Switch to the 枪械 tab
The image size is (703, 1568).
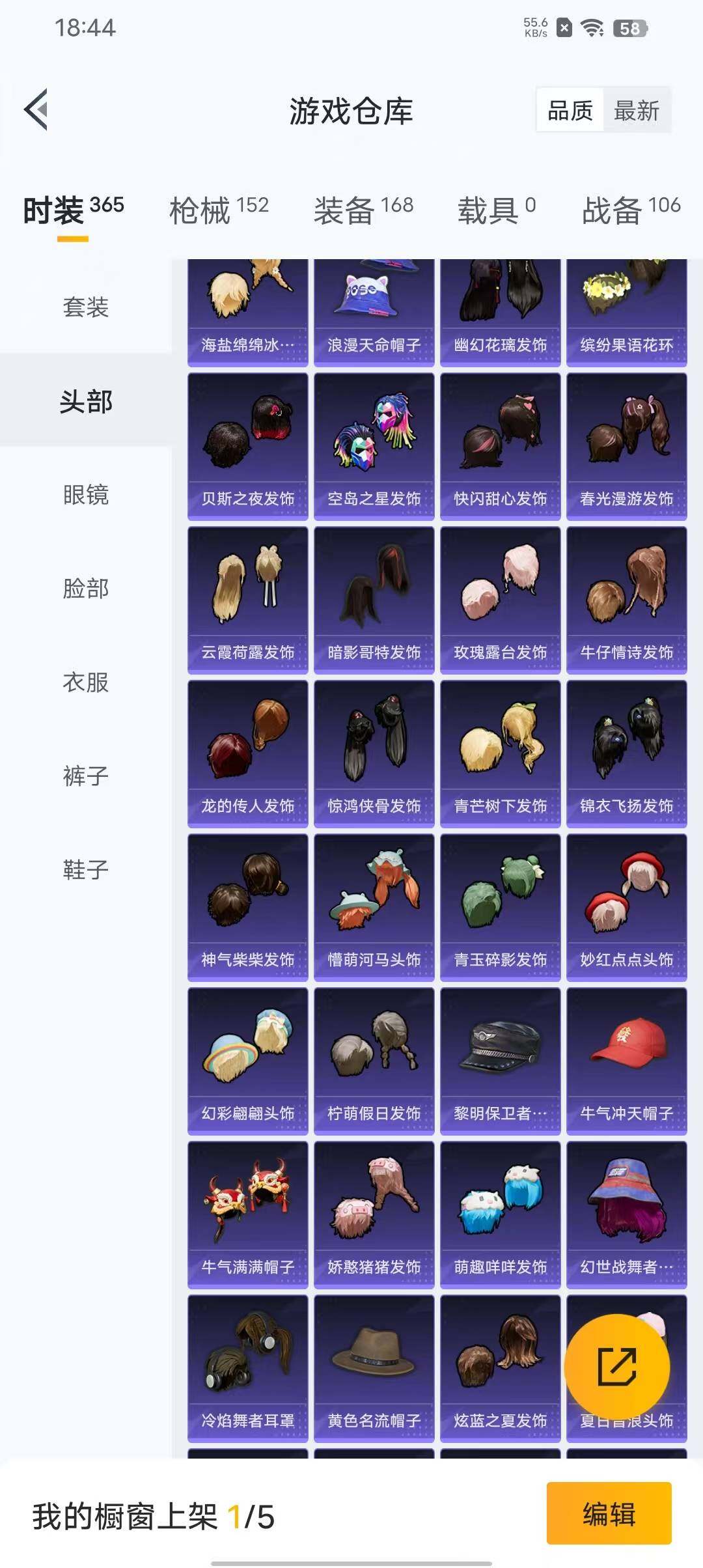(219, 210)
